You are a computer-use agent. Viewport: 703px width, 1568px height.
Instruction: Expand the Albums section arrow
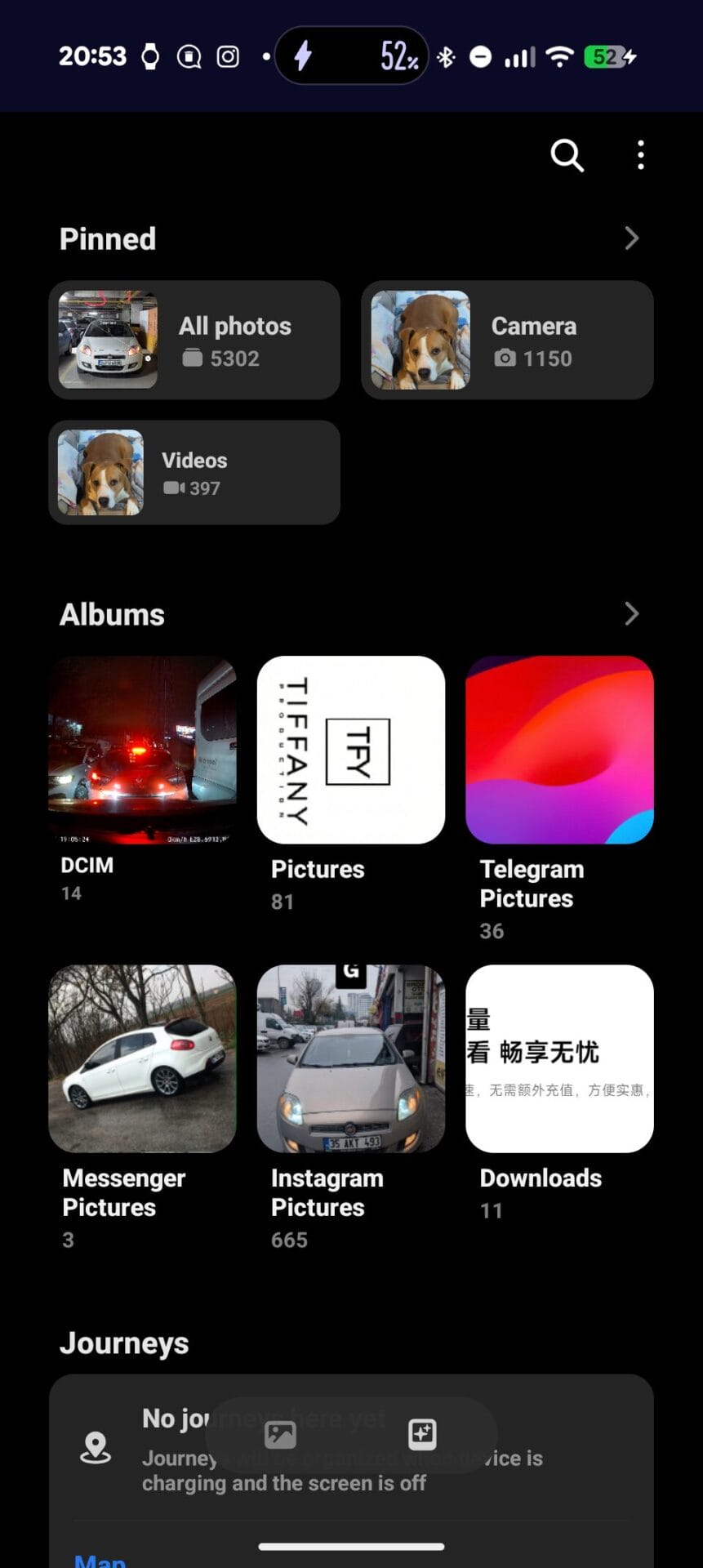[631, 614]
